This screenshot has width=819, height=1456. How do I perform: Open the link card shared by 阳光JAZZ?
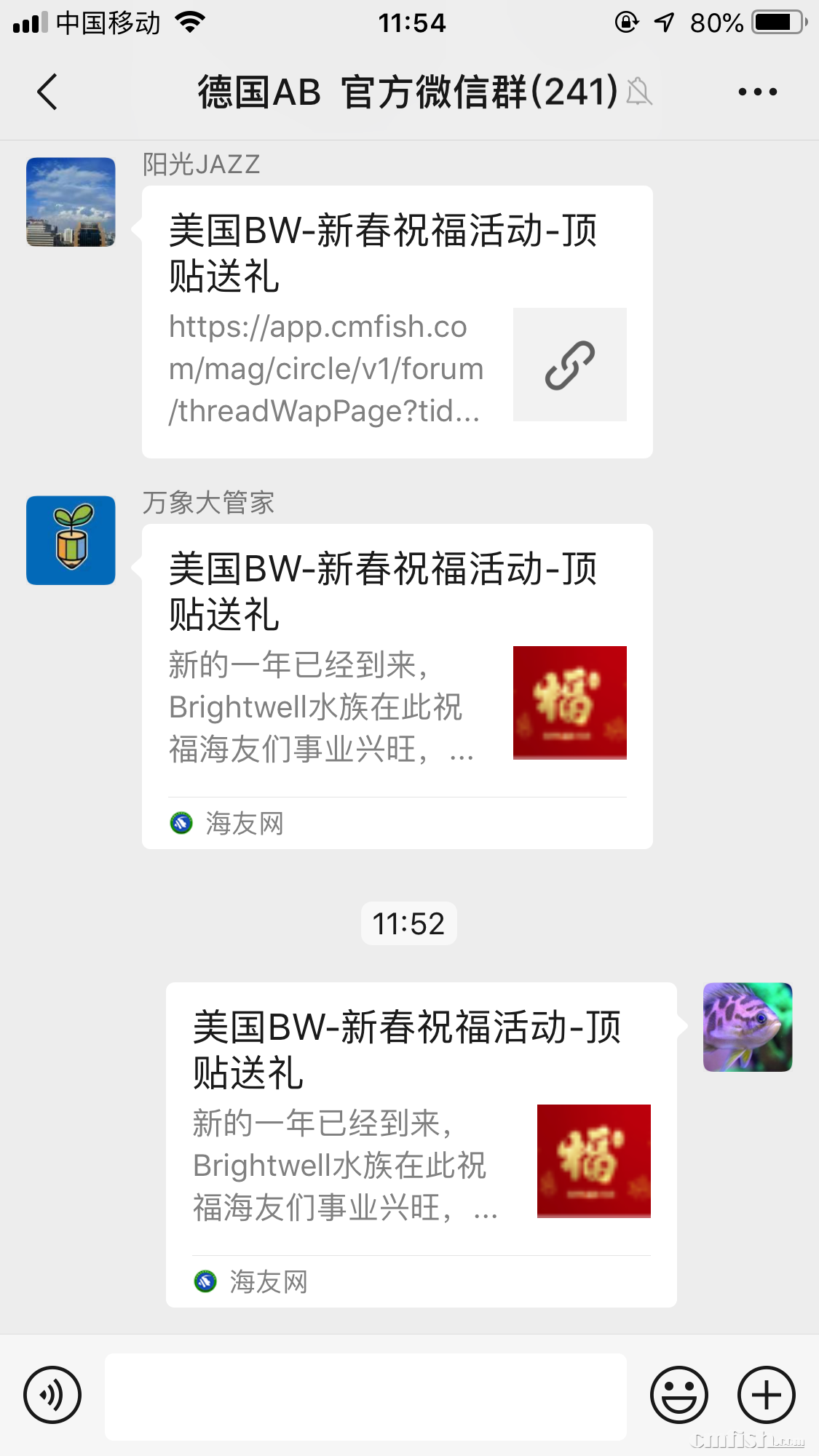(x=397, y=322)
